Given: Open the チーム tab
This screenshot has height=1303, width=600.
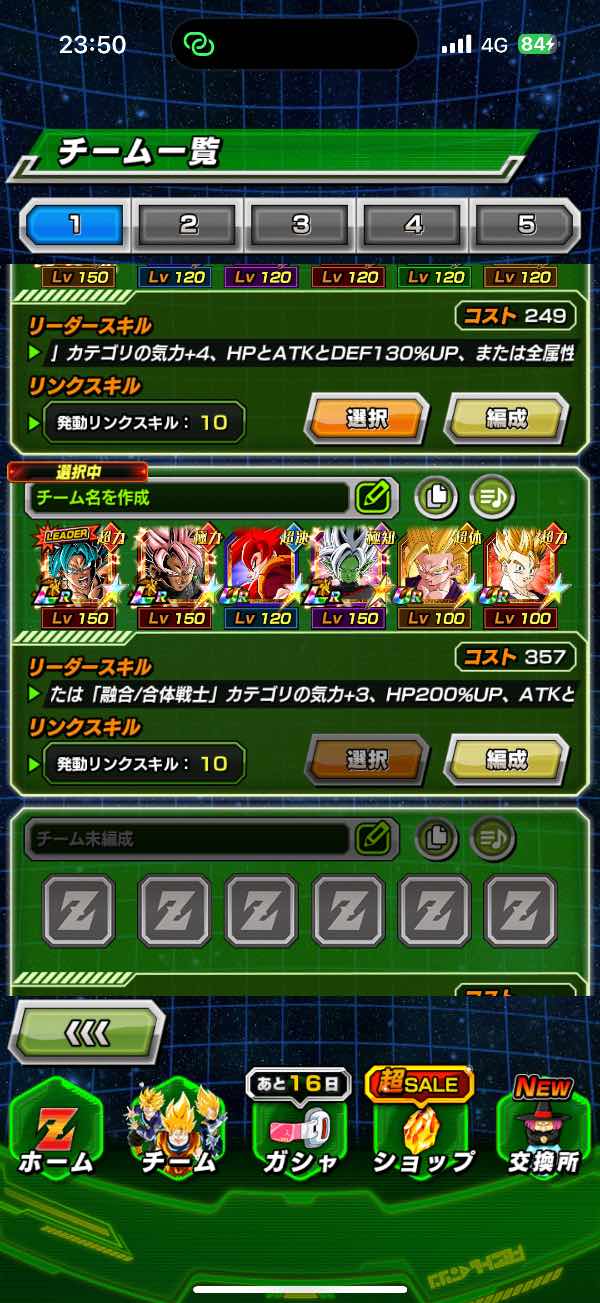Looking at the screenshot, I should (x=177, y=1130).
